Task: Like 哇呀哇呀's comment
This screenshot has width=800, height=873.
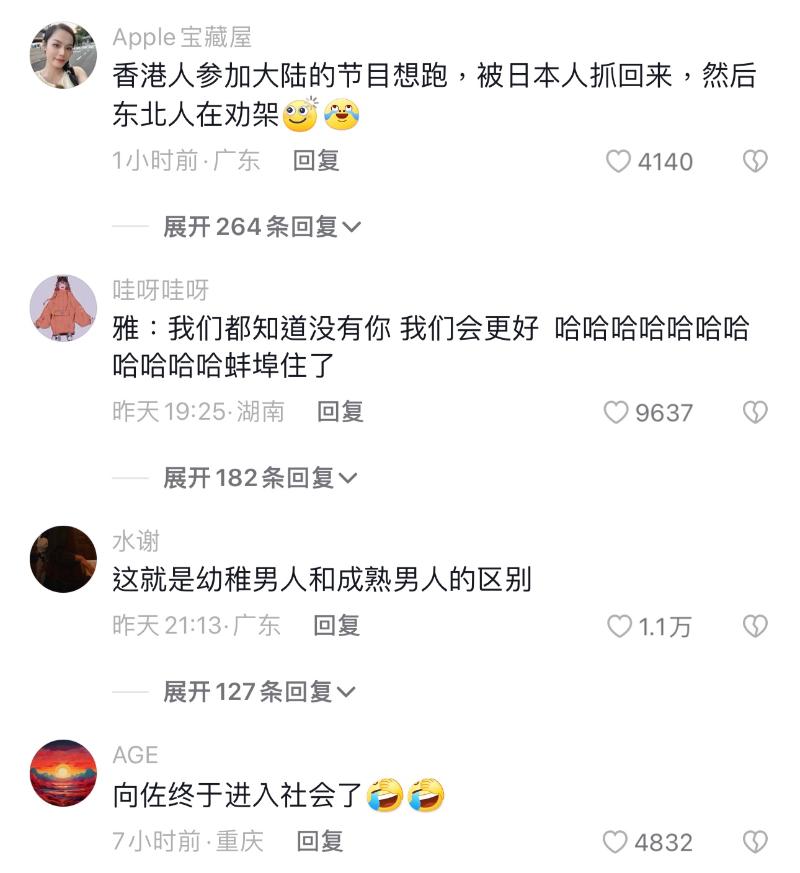Action: click(617, 412)
